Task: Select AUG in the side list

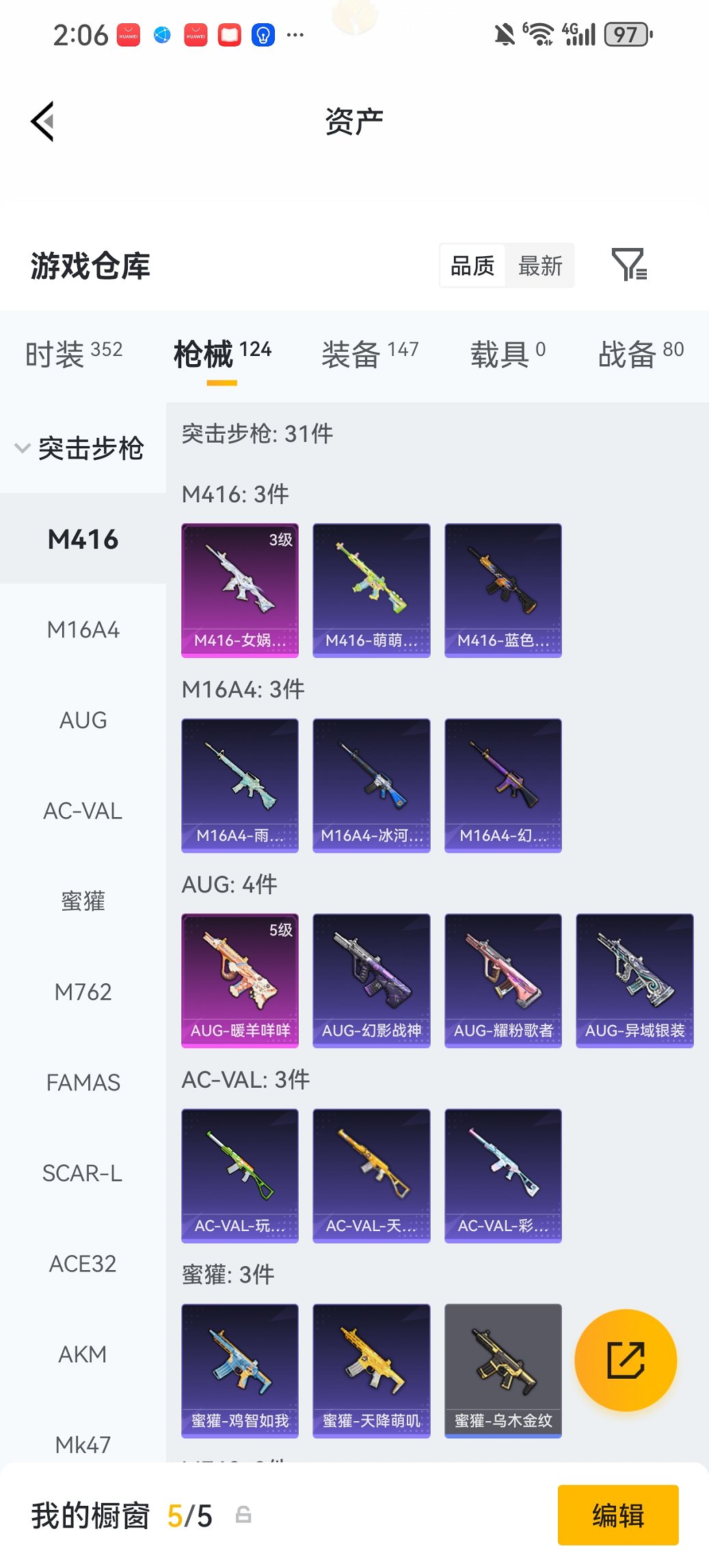Action: pyautogui.click(x=83, y=720)
